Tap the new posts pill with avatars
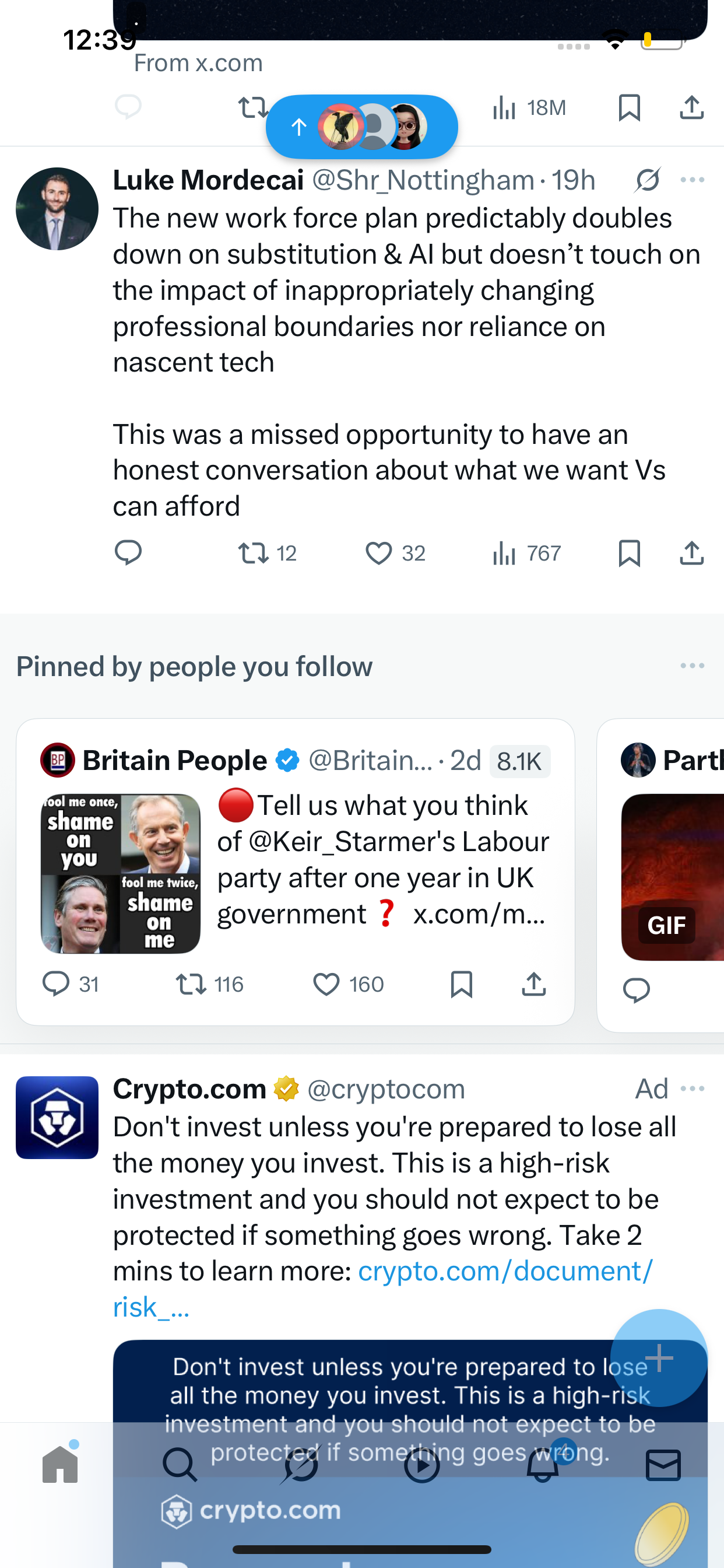Image resolution: width=724 pixels, height=1568 pixels. pos(361,127)
